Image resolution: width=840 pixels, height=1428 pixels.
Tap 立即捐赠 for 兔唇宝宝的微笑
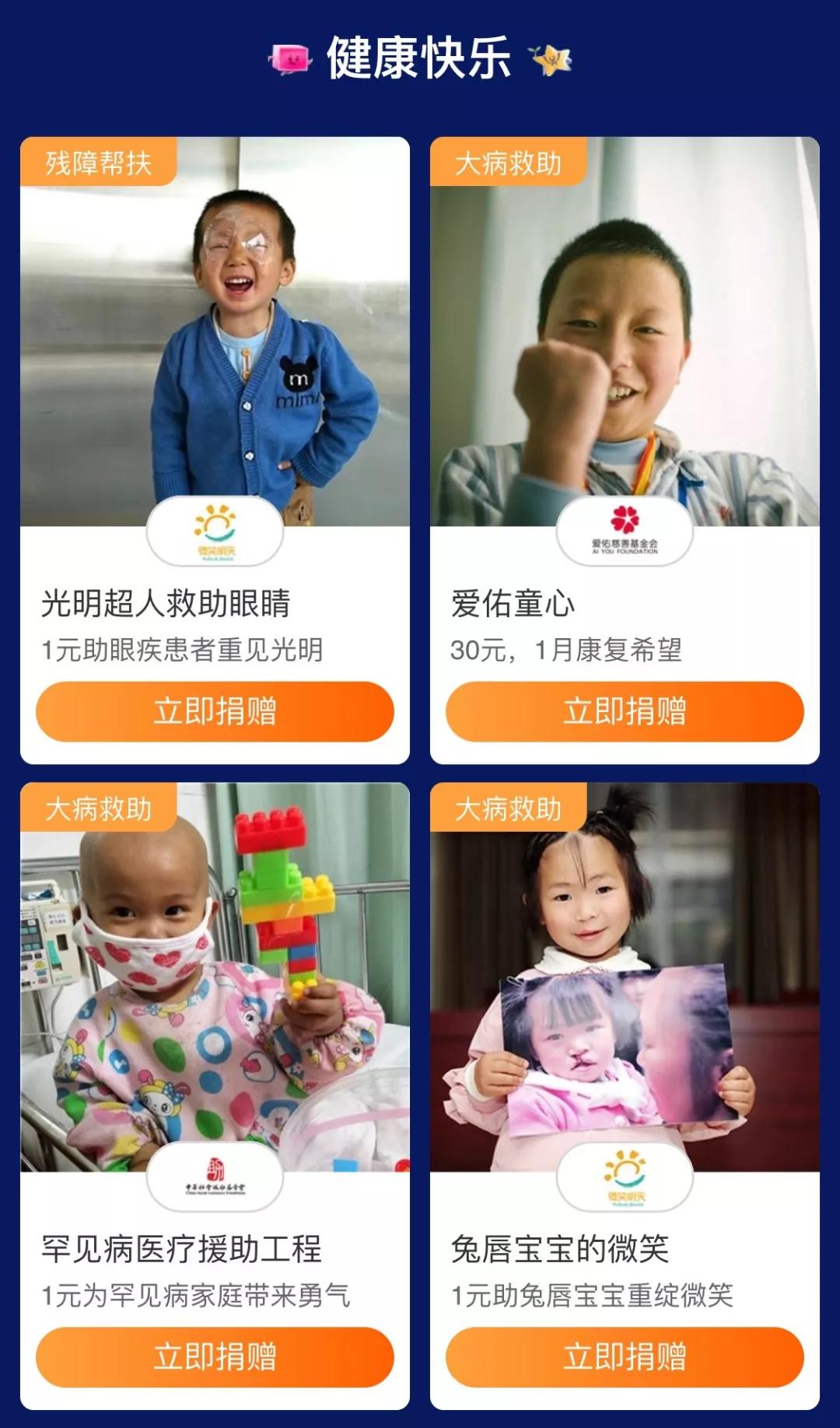[625, 1356]
